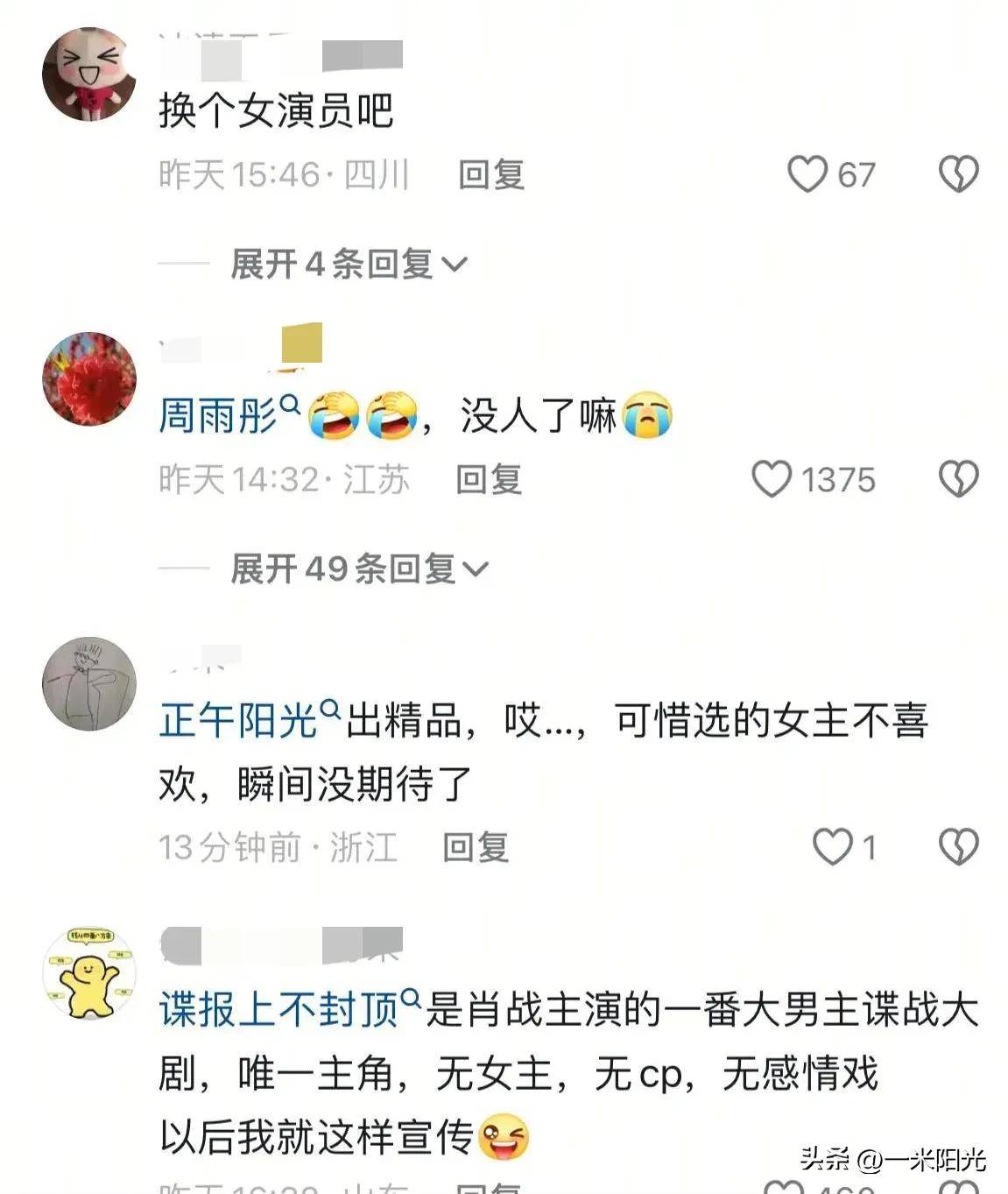Dislike the comment '换个女演员吧'
The image size is (1008, 1194).
(958, 174)
